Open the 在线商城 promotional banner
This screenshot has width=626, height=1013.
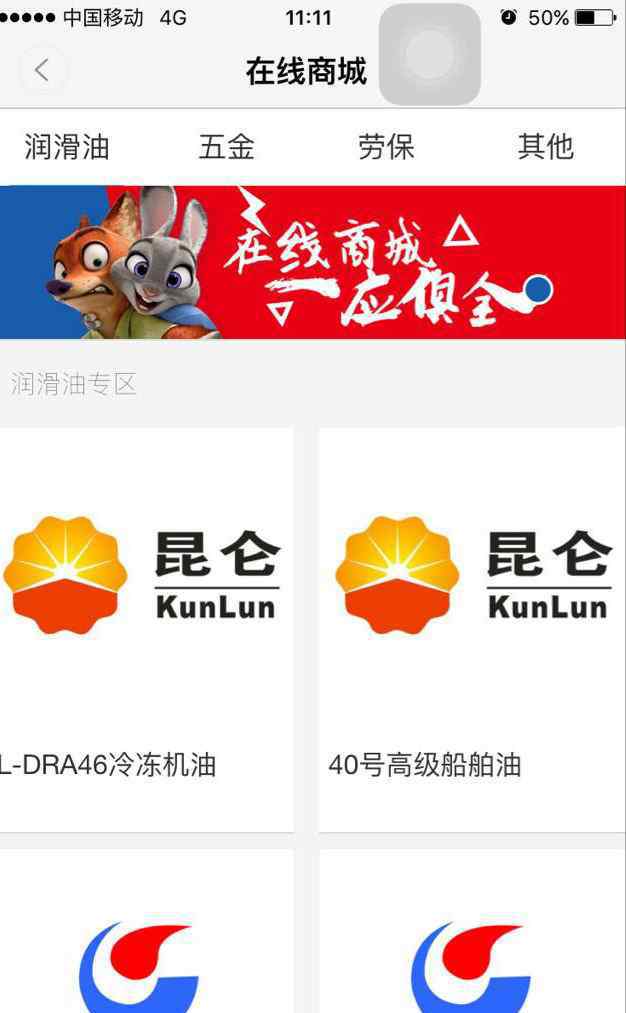tap(313, 262)
